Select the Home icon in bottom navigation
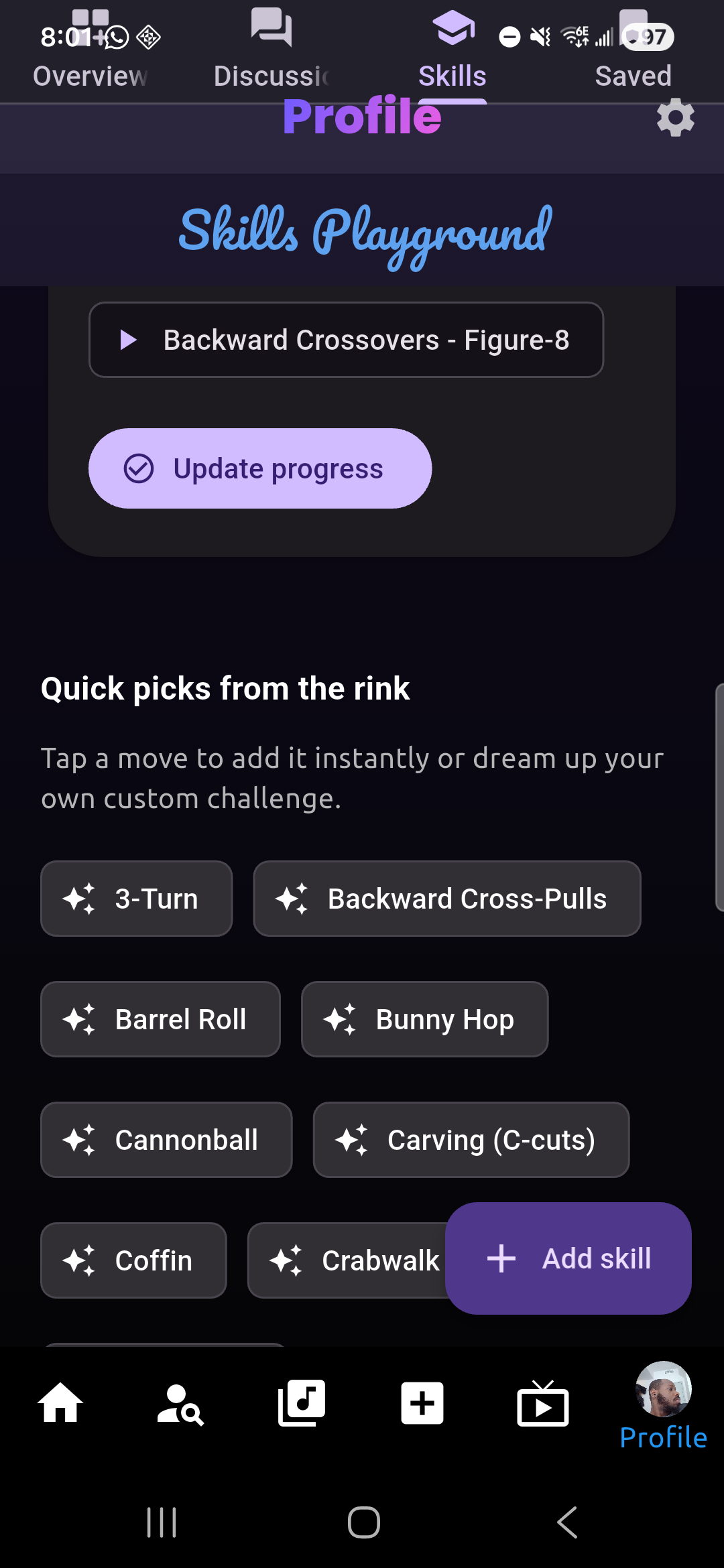 tap(60, 1404)
